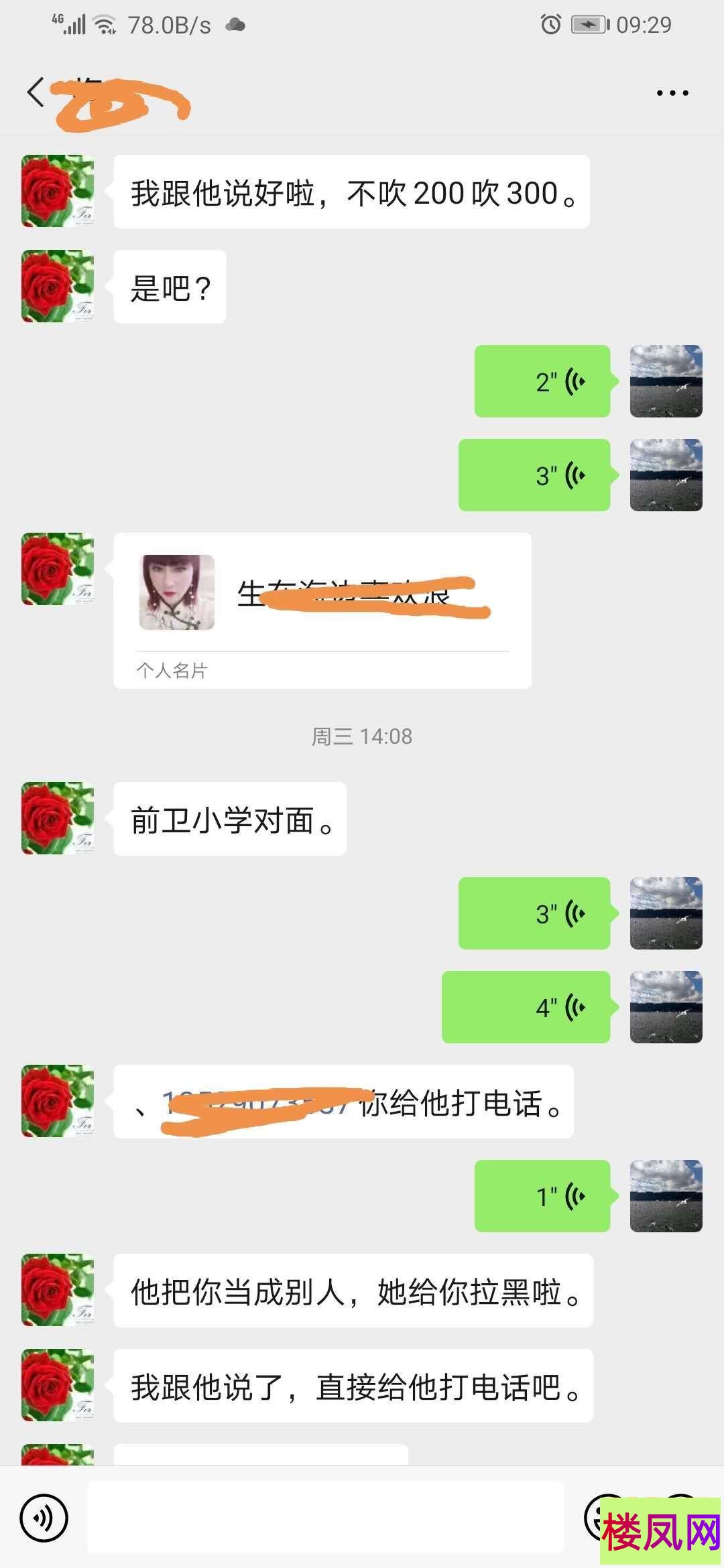The image size is (724, 1568).
Task: Play the 2-second voice message
Action: point(543,382)
